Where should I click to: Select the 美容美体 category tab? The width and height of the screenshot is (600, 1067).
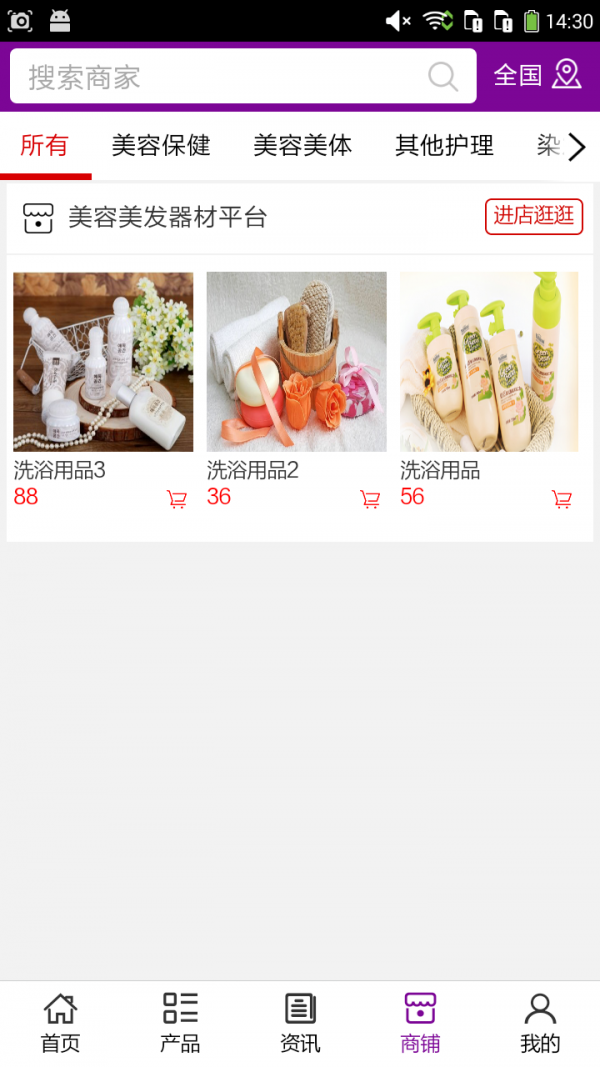click(x=302, y=146)
